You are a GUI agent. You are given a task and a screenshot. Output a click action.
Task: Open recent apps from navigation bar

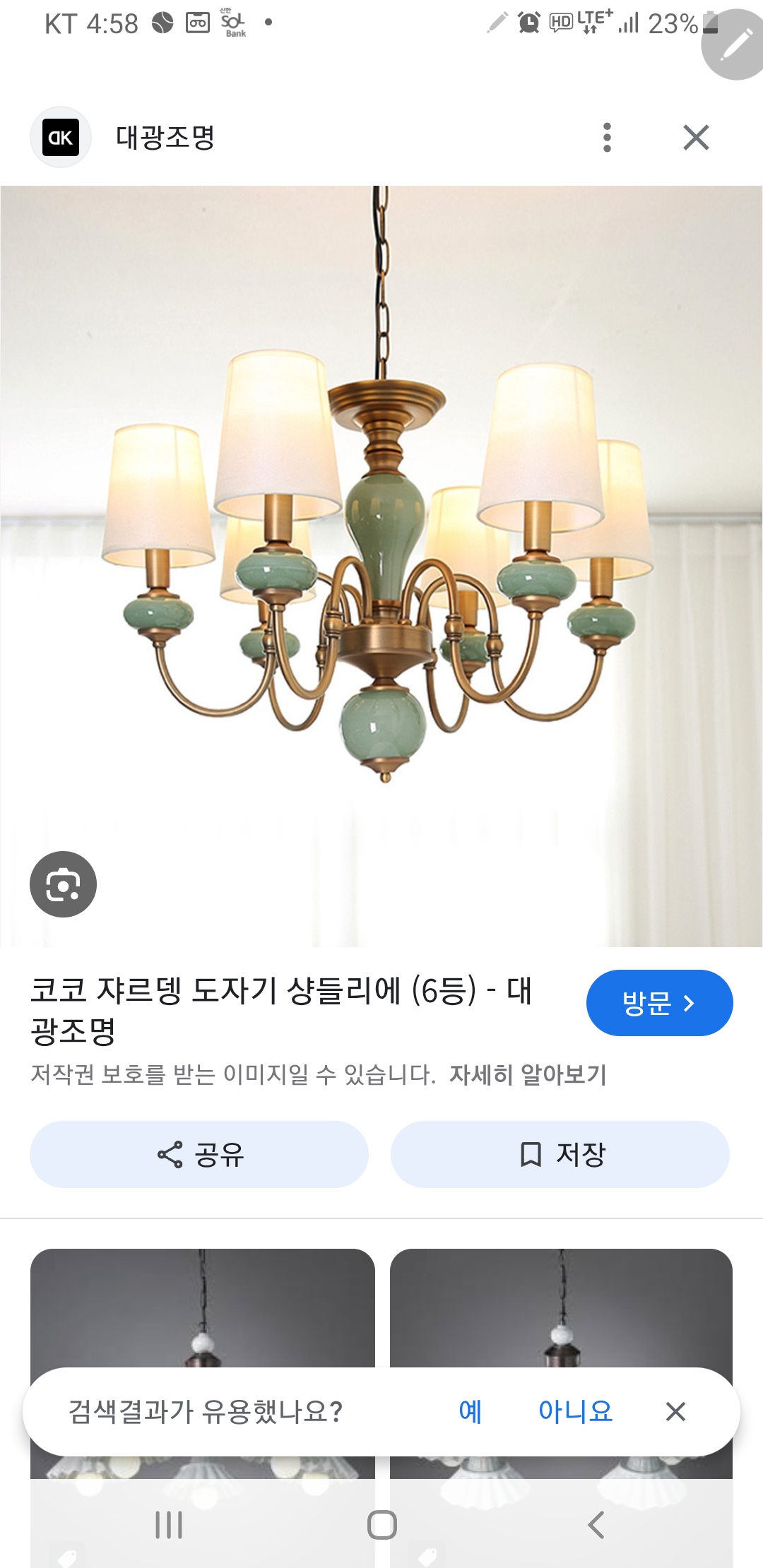coord(169,1525)
